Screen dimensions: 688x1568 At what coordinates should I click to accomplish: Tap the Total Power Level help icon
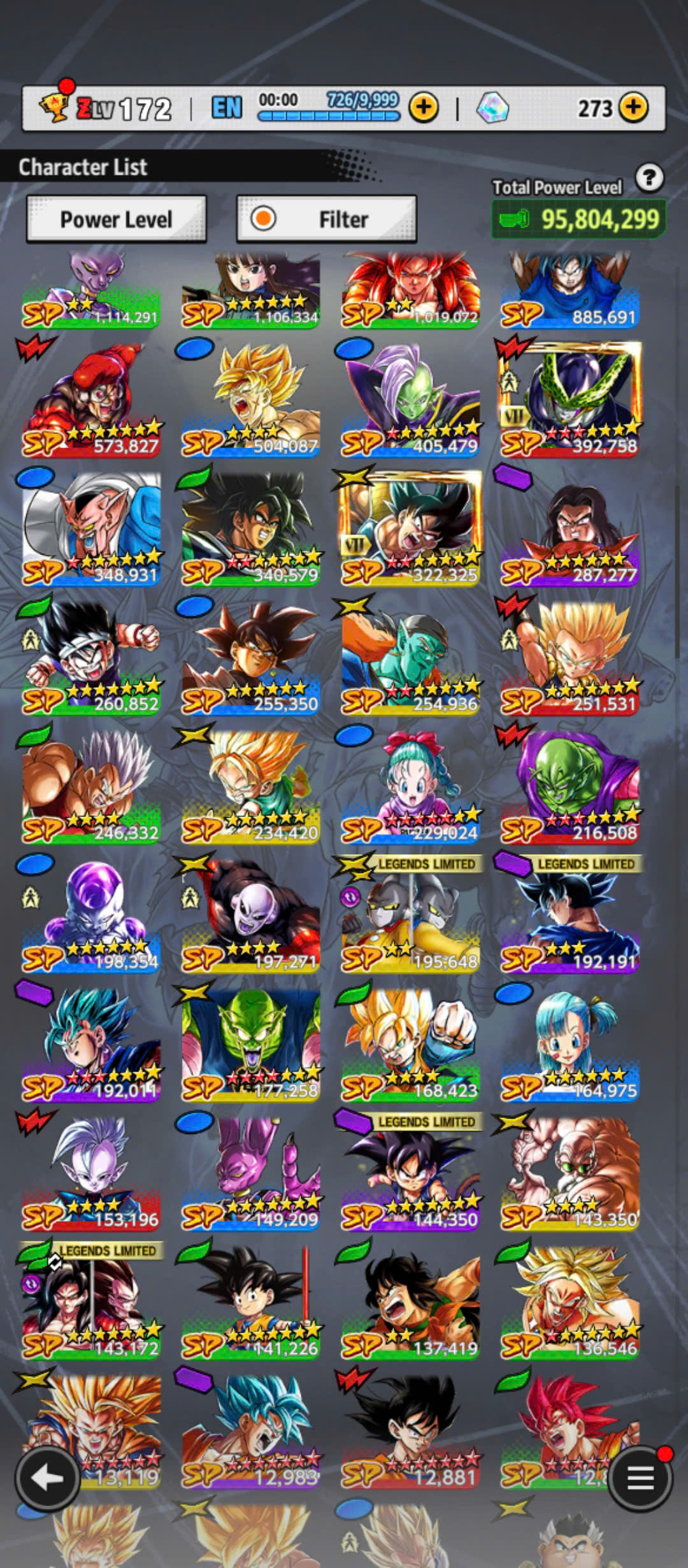(x=649, y=178)
